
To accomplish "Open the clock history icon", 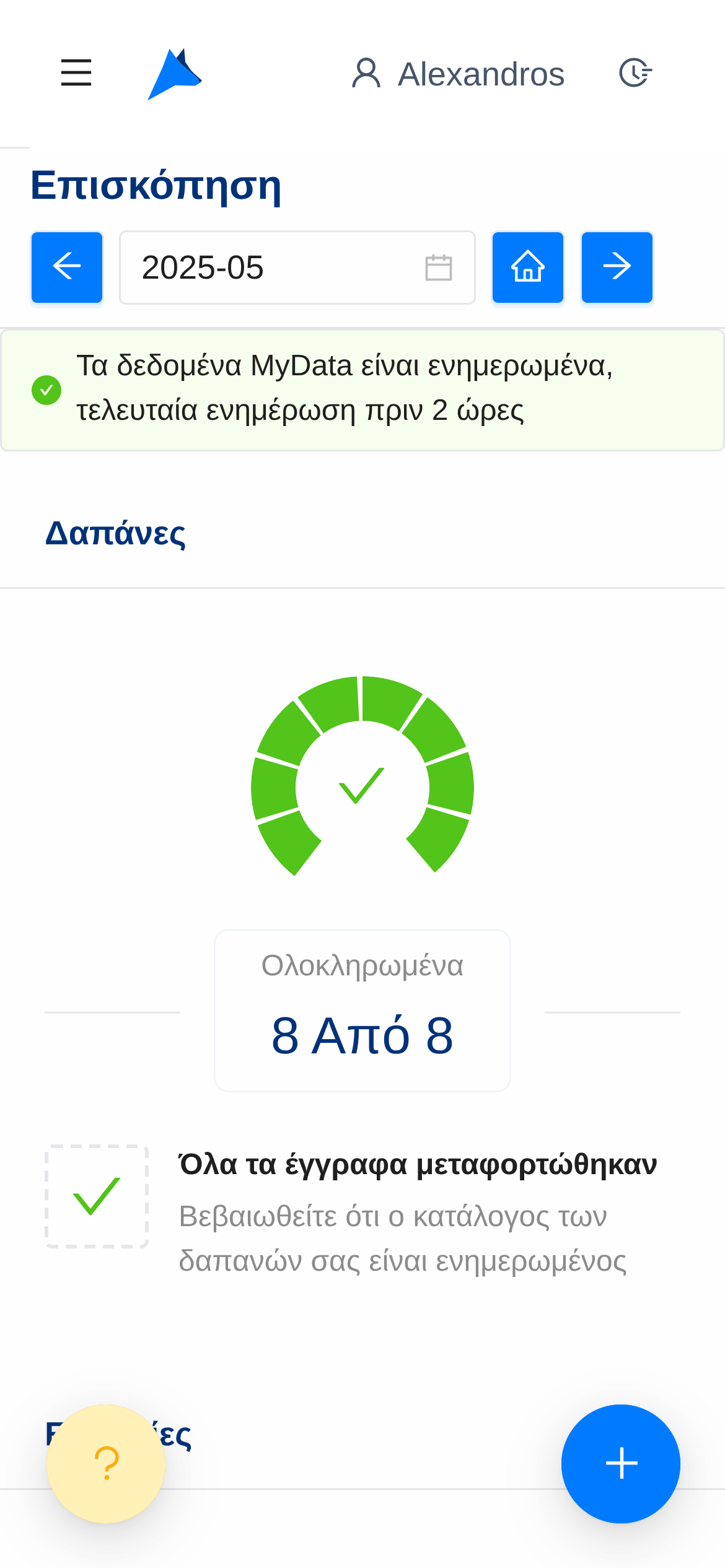I will coord(635,73).
